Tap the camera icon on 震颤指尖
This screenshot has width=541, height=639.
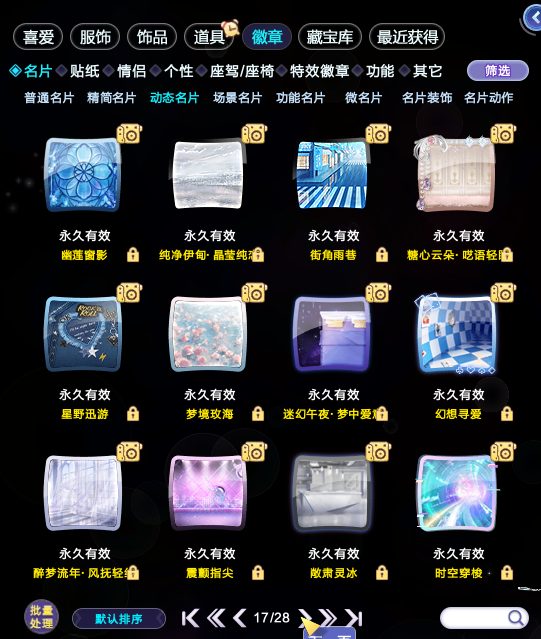coord(254,452)
